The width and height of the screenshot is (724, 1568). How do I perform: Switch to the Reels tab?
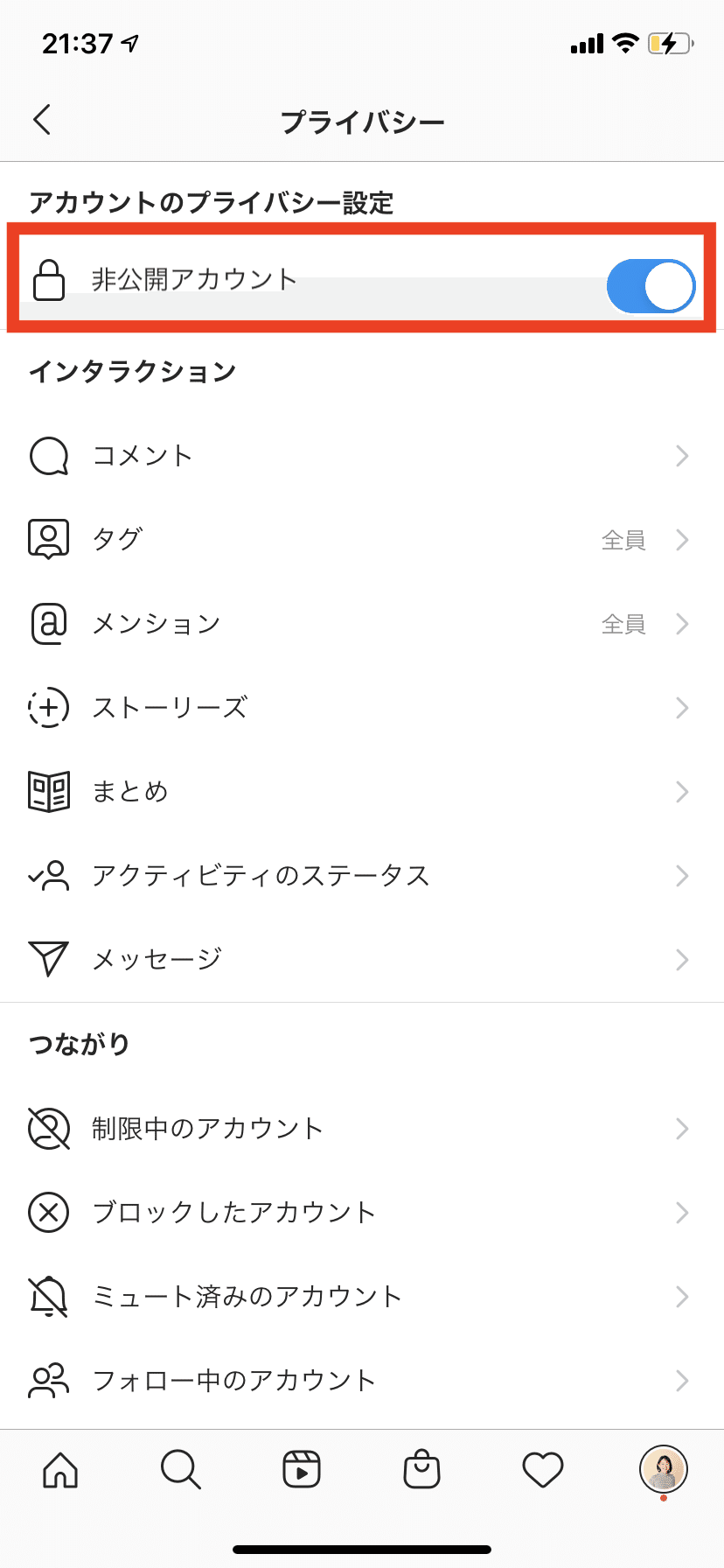pos(302,1470)
